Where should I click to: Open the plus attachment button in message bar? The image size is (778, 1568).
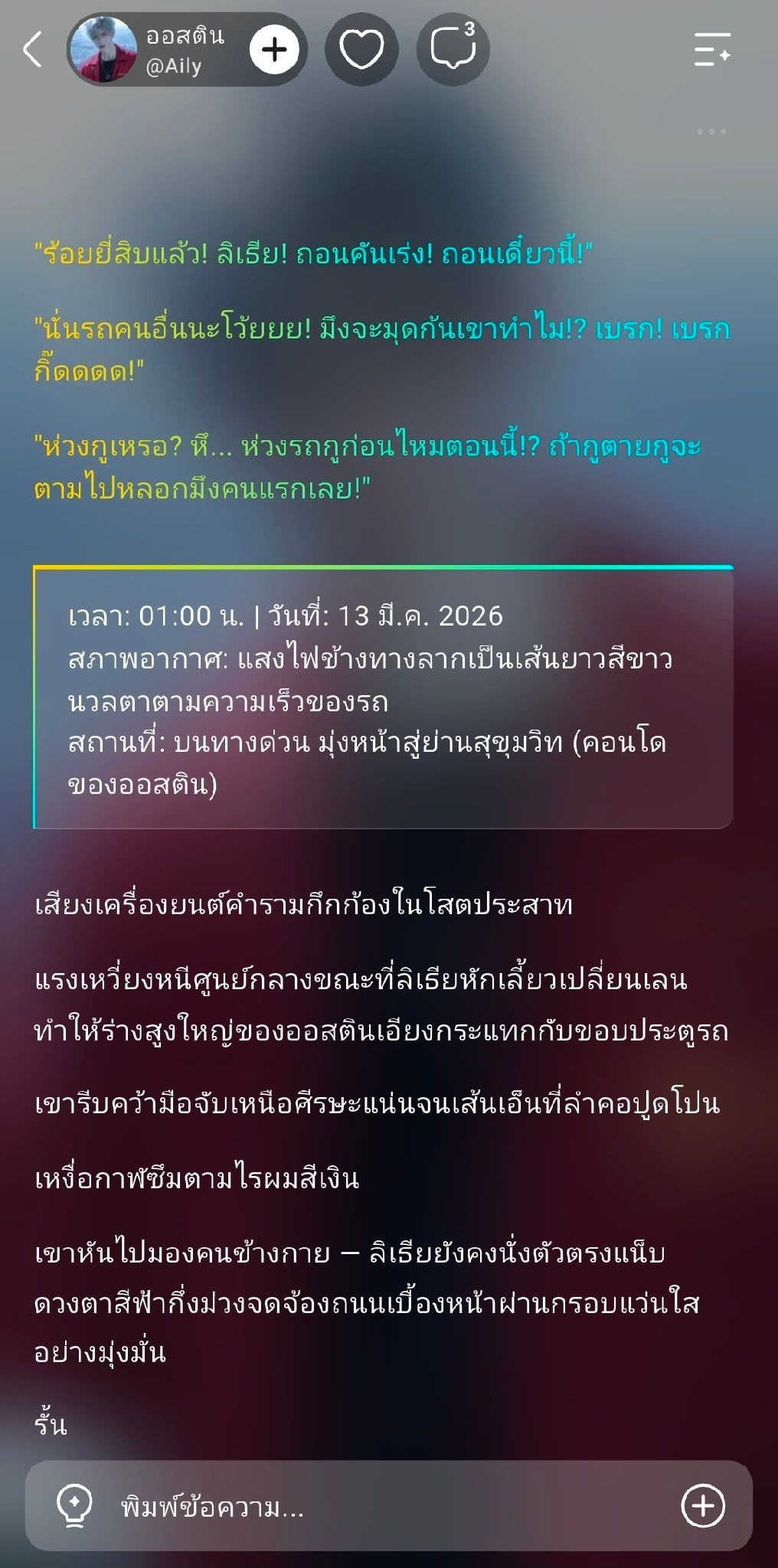(703, 1506)
